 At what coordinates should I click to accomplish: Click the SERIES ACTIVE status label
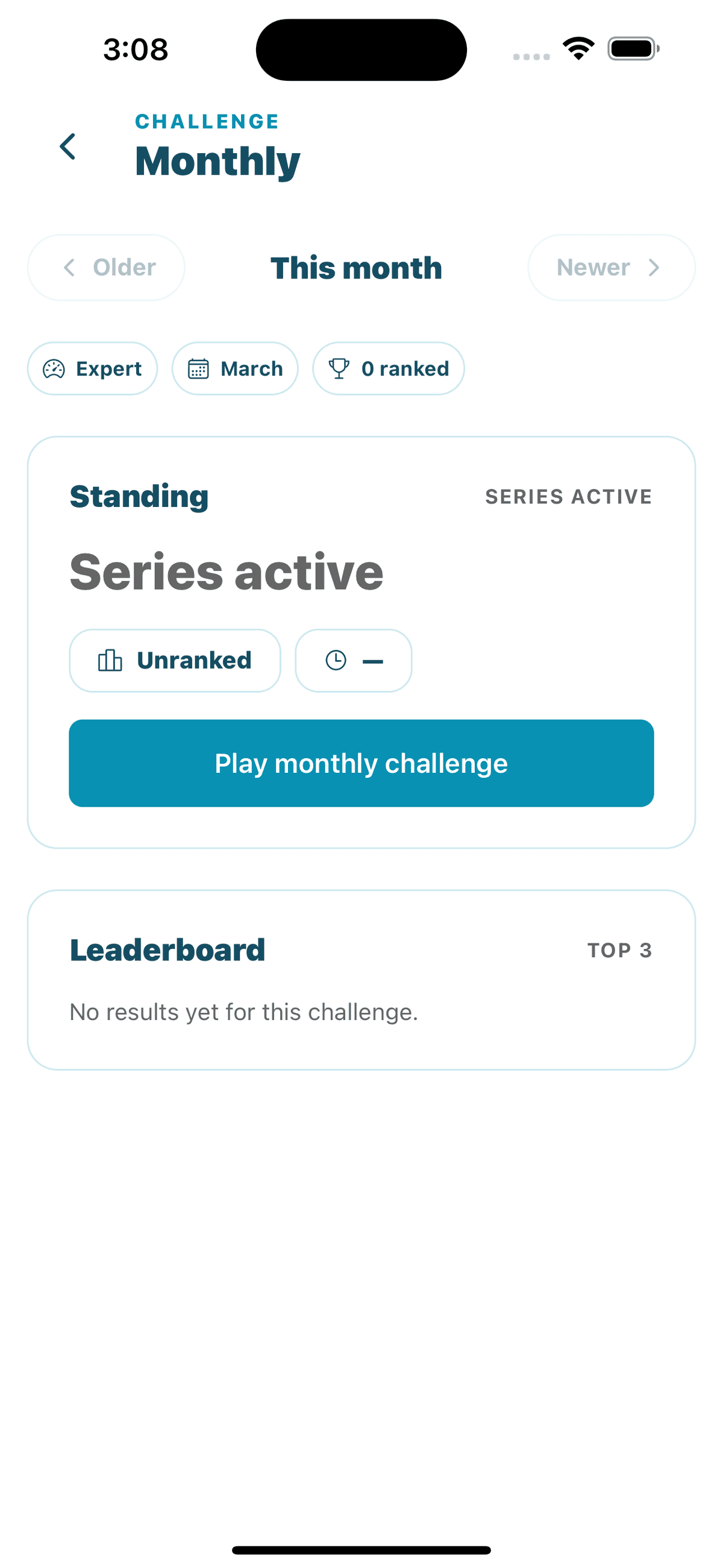pos(568,496)
